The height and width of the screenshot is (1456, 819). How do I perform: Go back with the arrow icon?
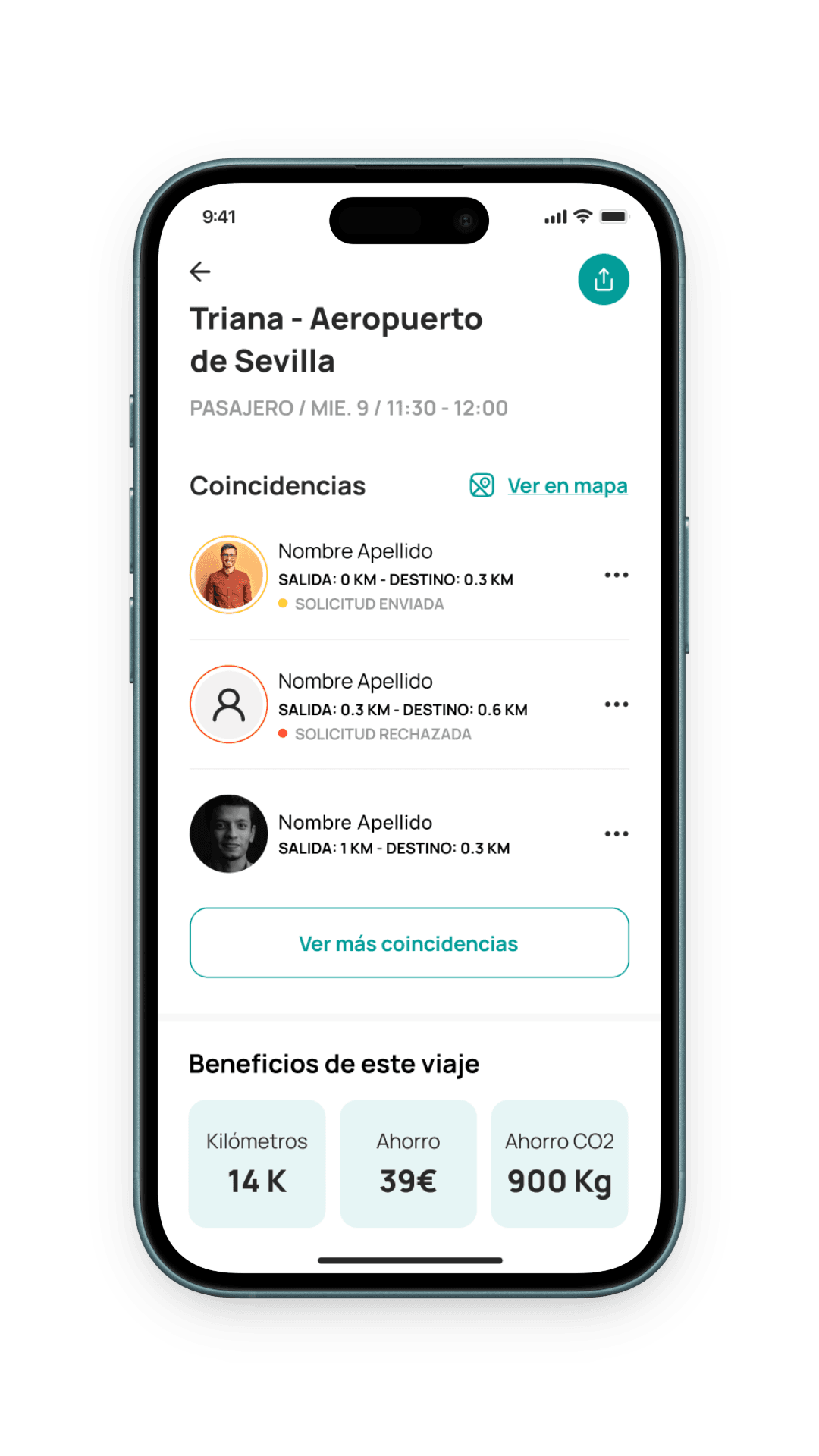click(200, 271)
